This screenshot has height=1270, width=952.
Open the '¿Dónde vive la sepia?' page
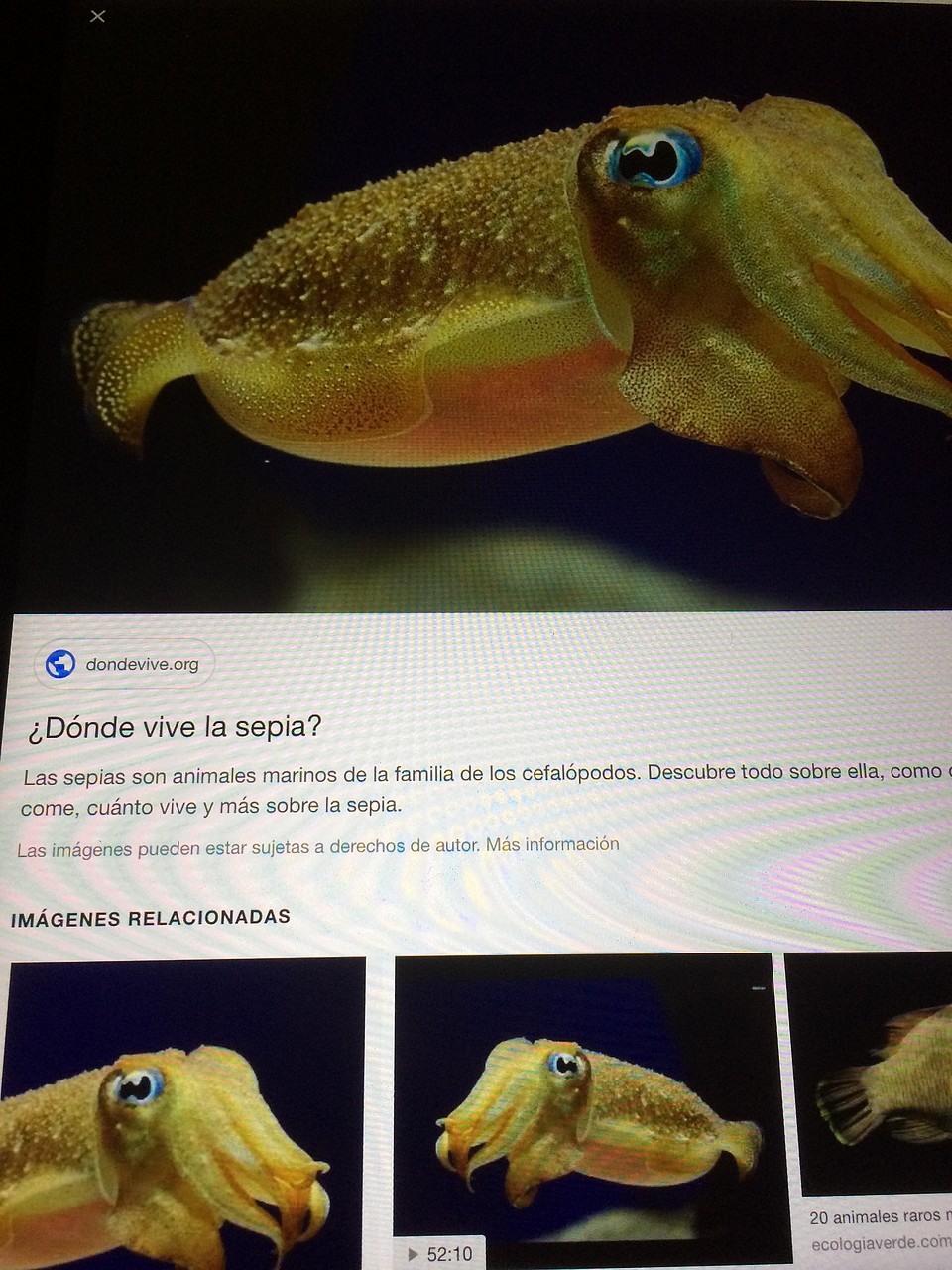tap(175, 727)
